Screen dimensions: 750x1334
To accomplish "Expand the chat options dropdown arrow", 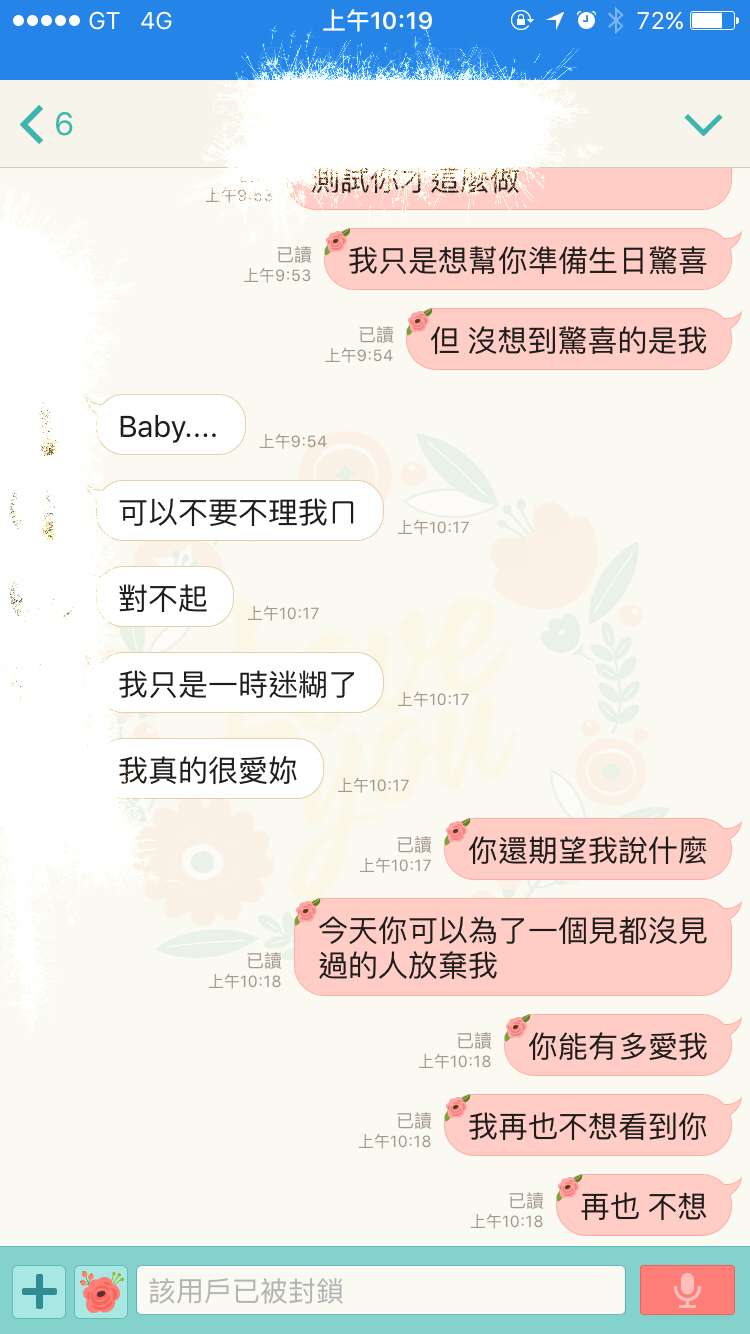I will click(703, 124).
